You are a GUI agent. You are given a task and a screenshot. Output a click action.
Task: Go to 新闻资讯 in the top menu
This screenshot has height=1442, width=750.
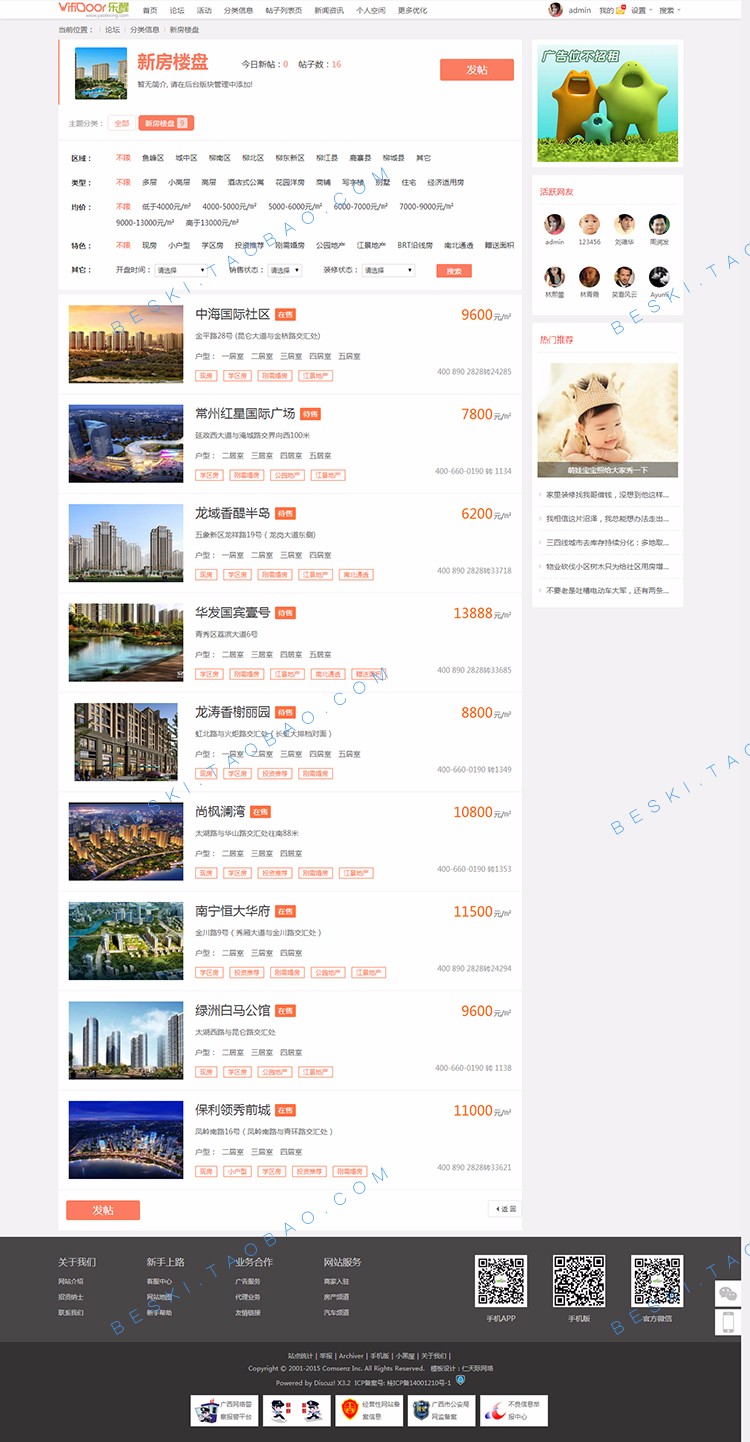pyautogui.click(x=329, y=10)
